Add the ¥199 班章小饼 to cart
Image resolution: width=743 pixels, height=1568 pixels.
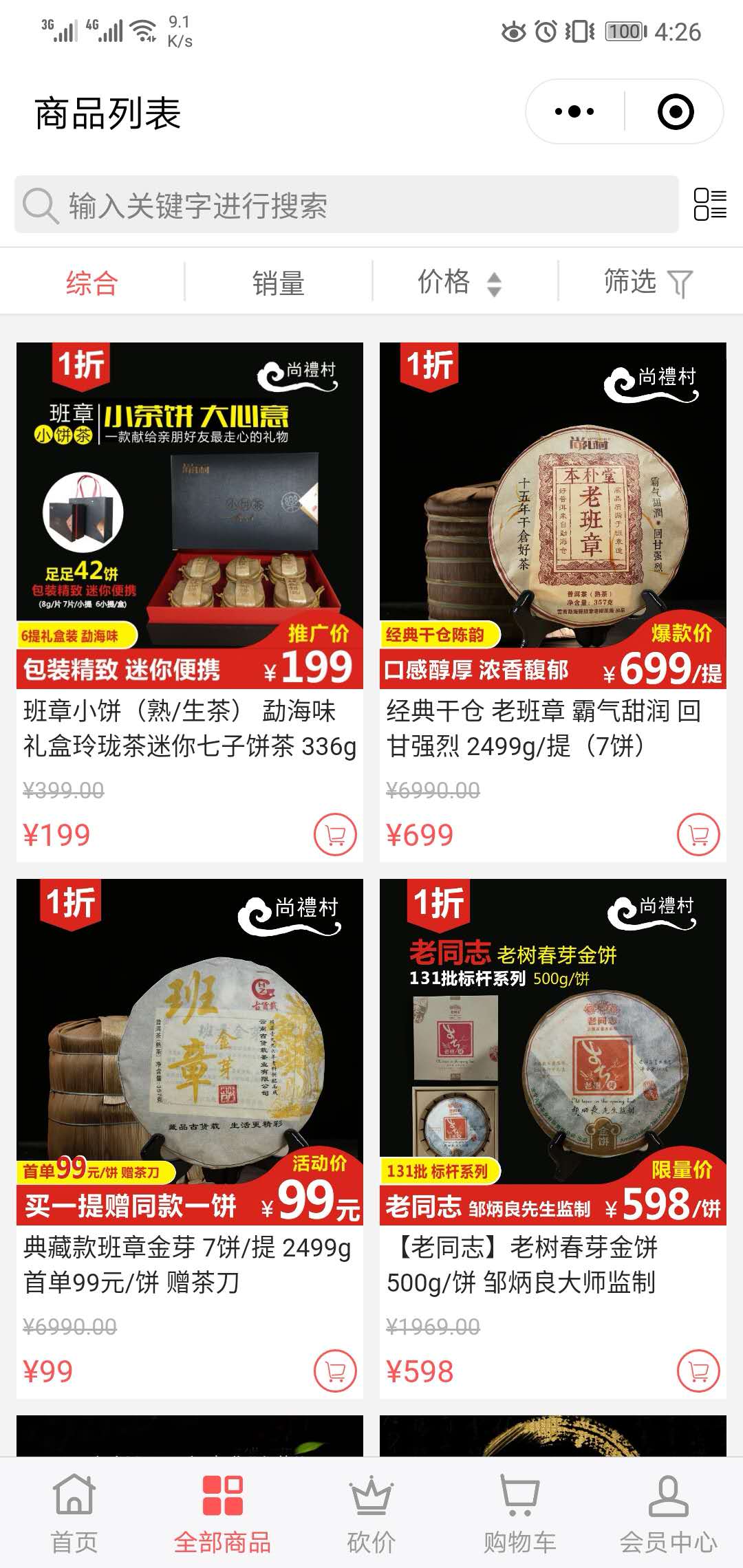click(335, 835)
